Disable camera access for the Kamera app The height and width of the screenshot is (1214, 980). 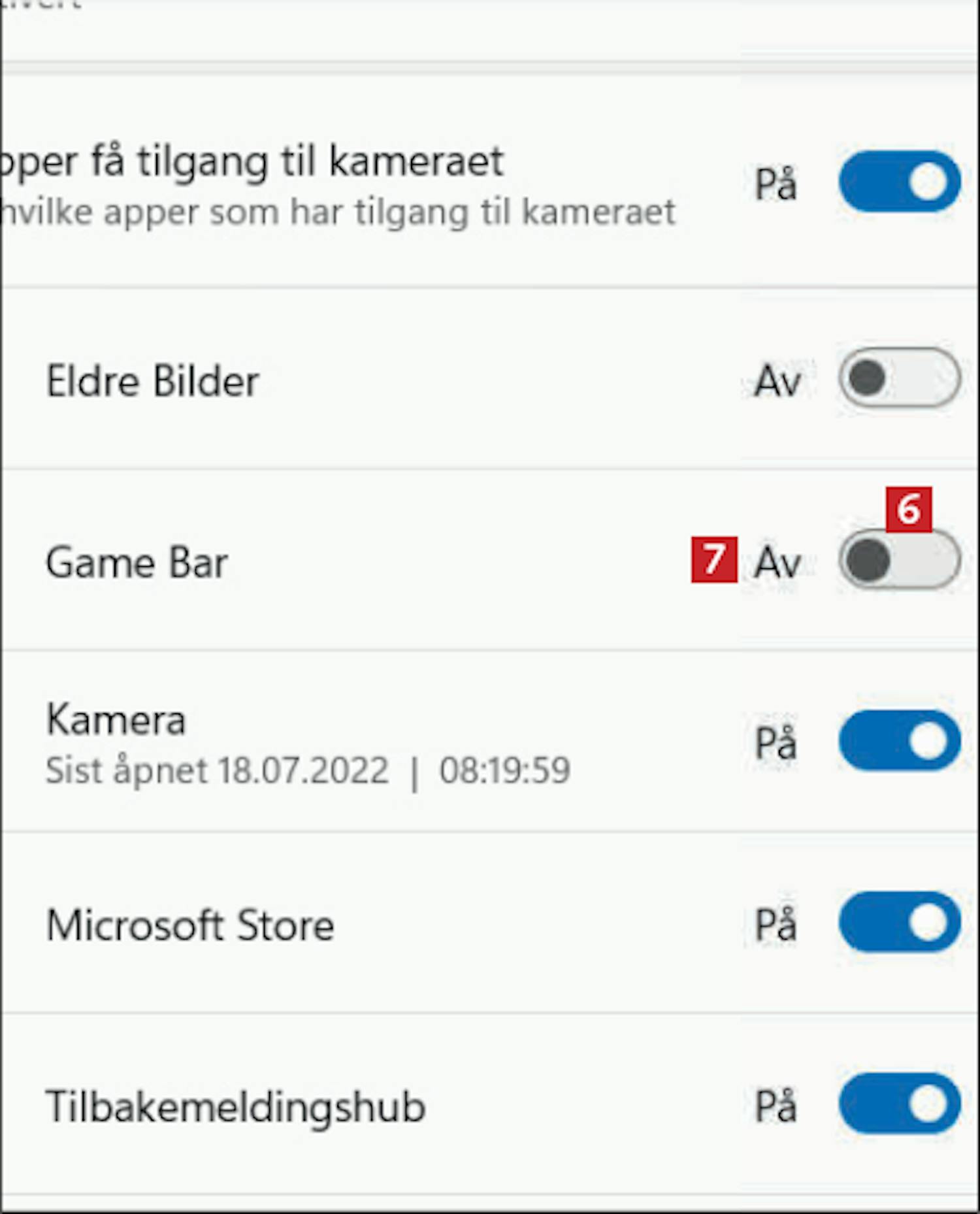[900, 741]
